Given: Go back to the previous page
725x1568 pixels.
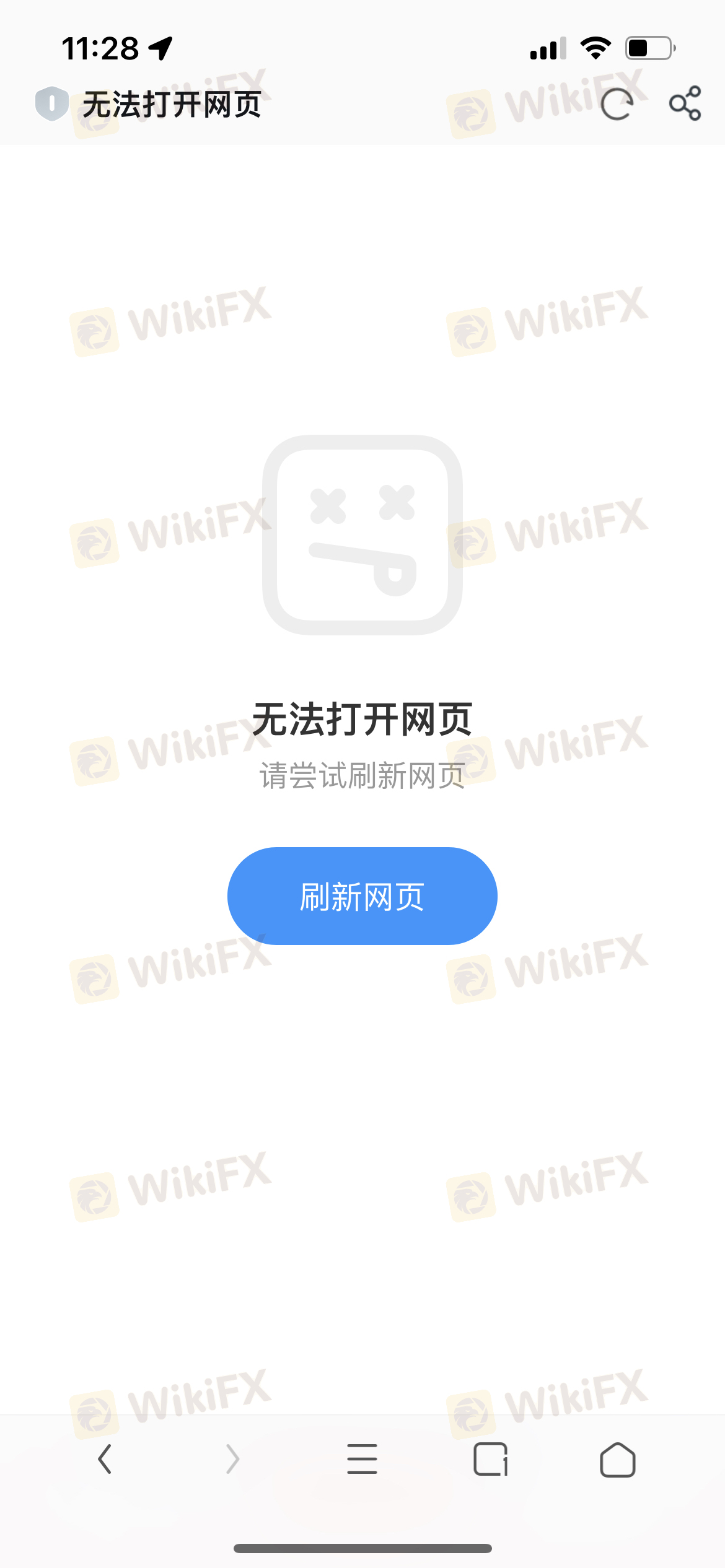Looking at the screenshot, I should [105, 1459].
